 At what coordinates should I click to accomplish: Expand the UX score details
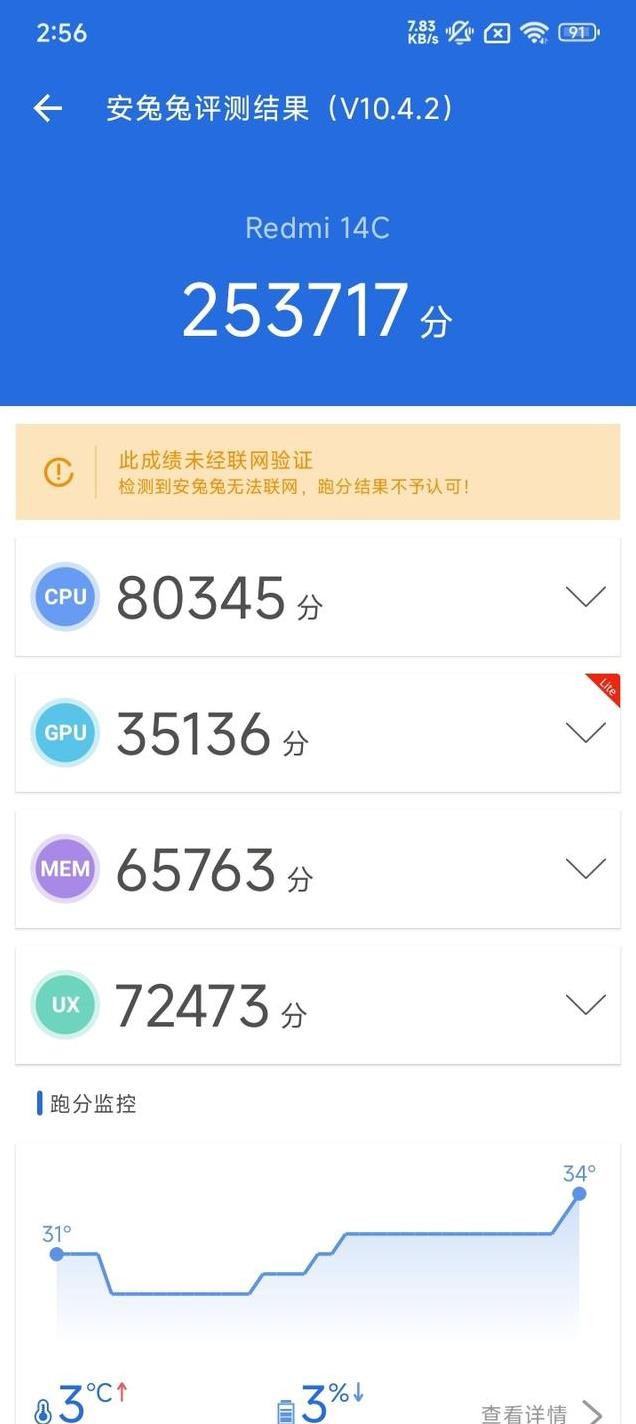585,1005
